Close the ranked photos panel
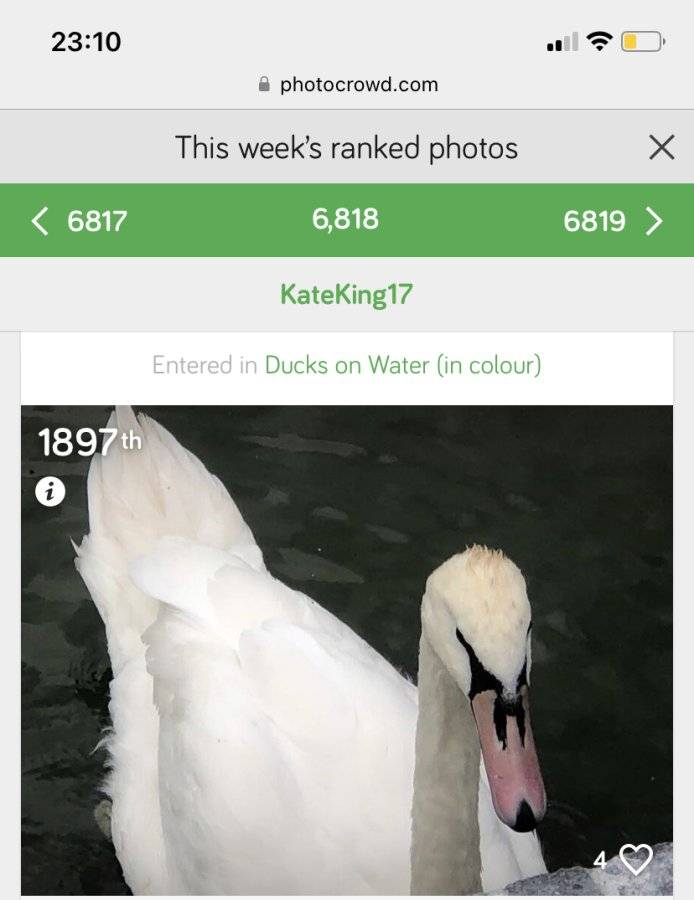The width and height of the screenshot is (694, 900). tap(661, 148)
